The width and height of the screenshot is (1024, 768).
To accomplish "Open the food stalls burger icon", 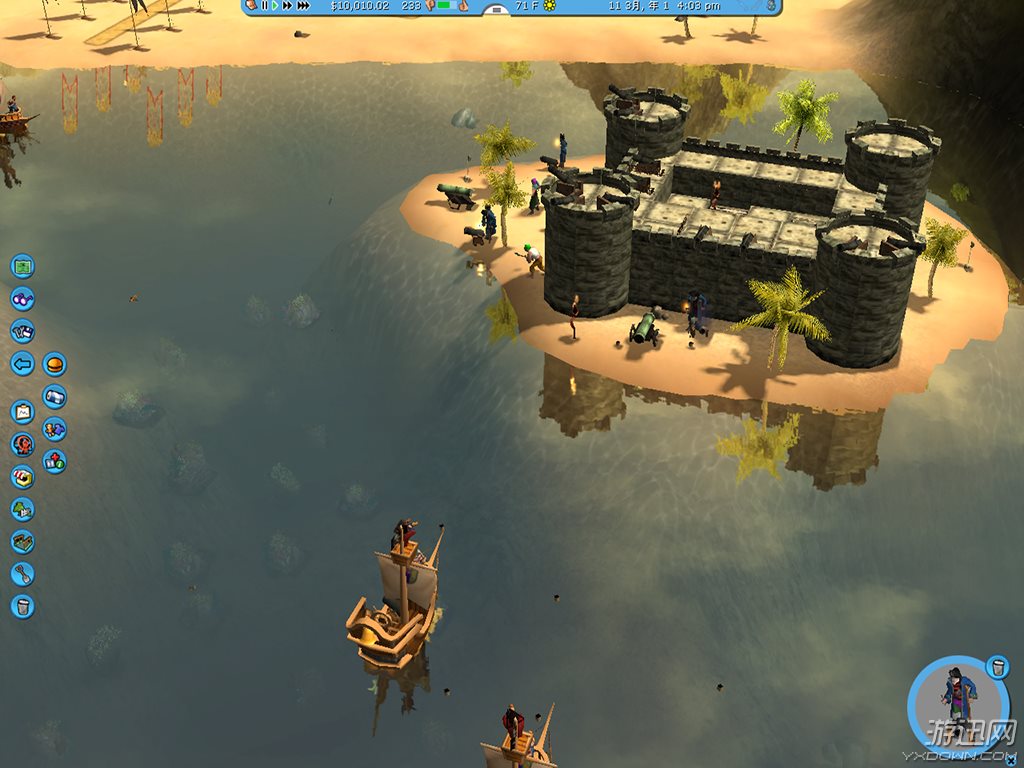I will pos(54,364).
